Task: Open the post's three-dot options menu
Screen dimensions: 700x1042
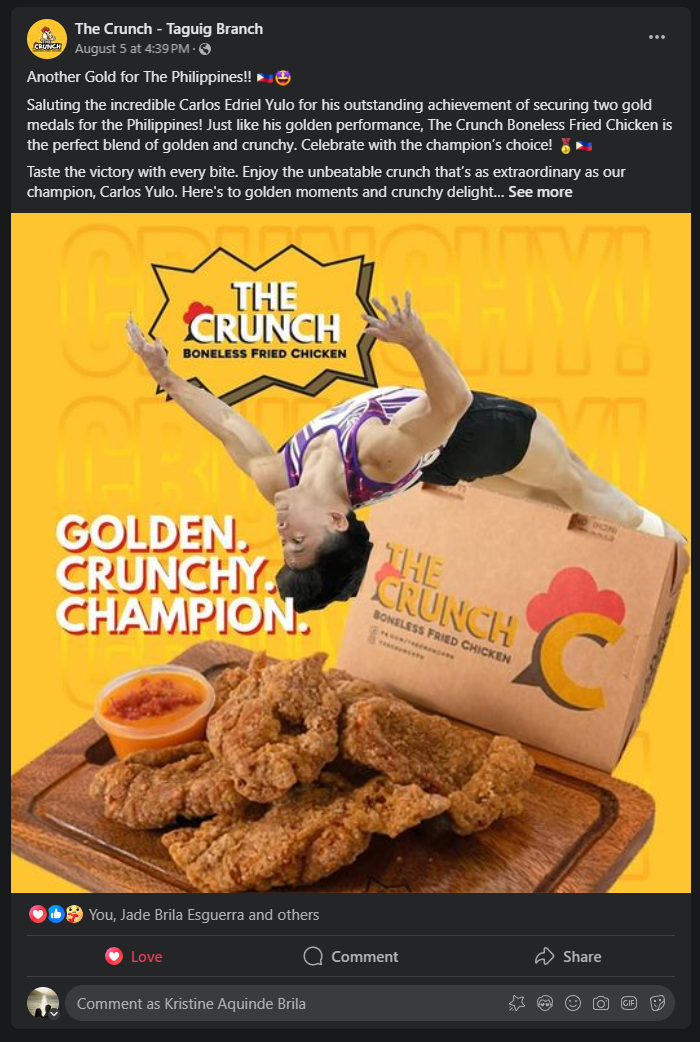Action: [656, 37]
